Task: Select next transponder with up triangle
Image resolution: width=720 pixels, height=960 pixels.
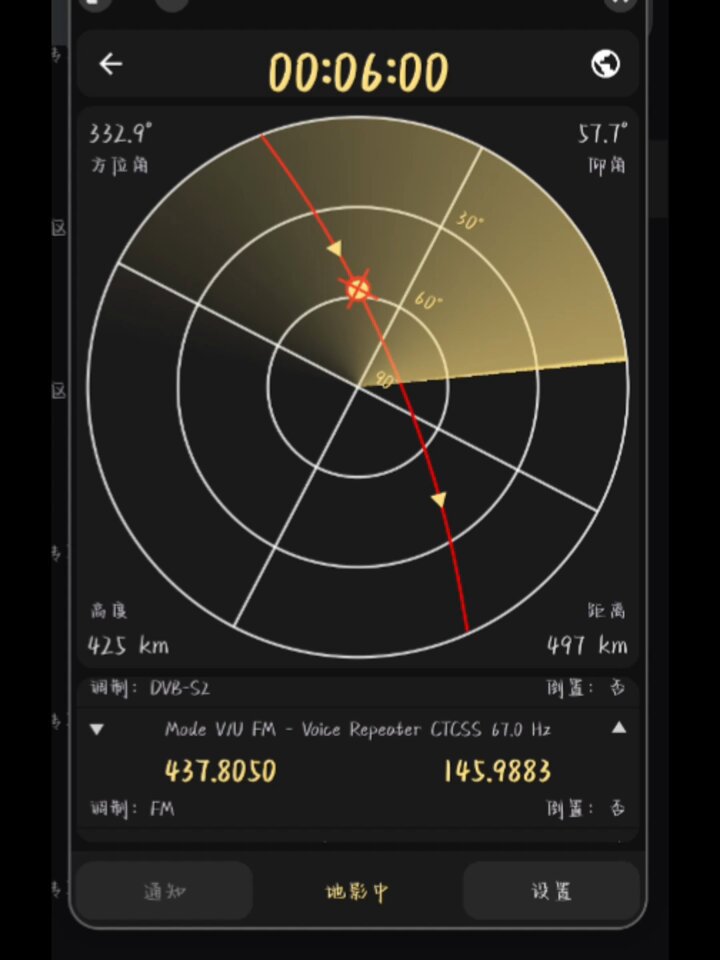Action: coord(619,727)
